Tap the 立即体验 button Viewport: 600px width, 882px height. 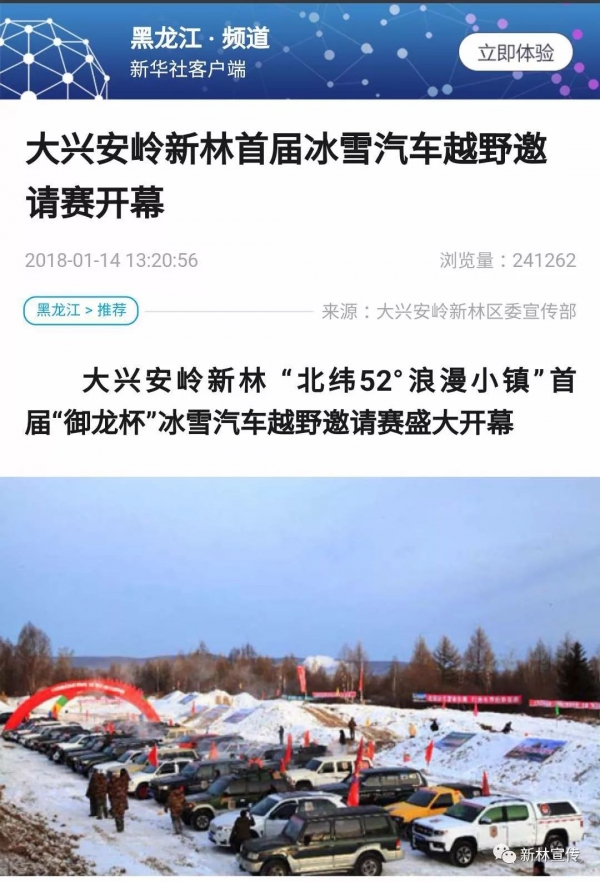click(515, 53)
